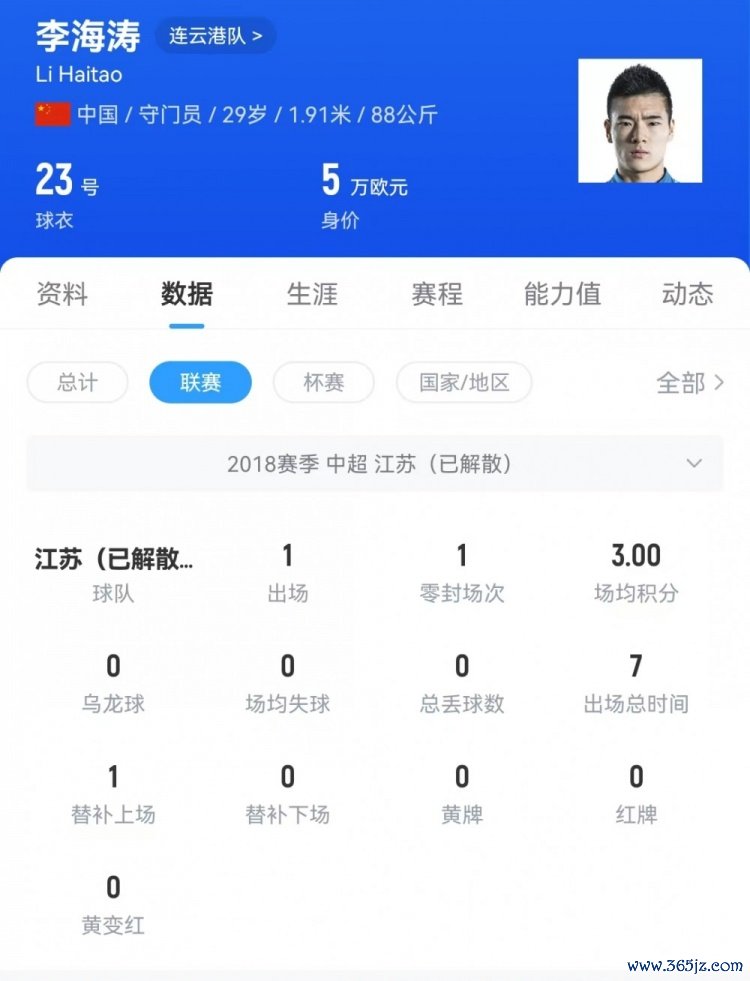Open the 连云港队 team page
750x981 pixels.
point(215,37)
